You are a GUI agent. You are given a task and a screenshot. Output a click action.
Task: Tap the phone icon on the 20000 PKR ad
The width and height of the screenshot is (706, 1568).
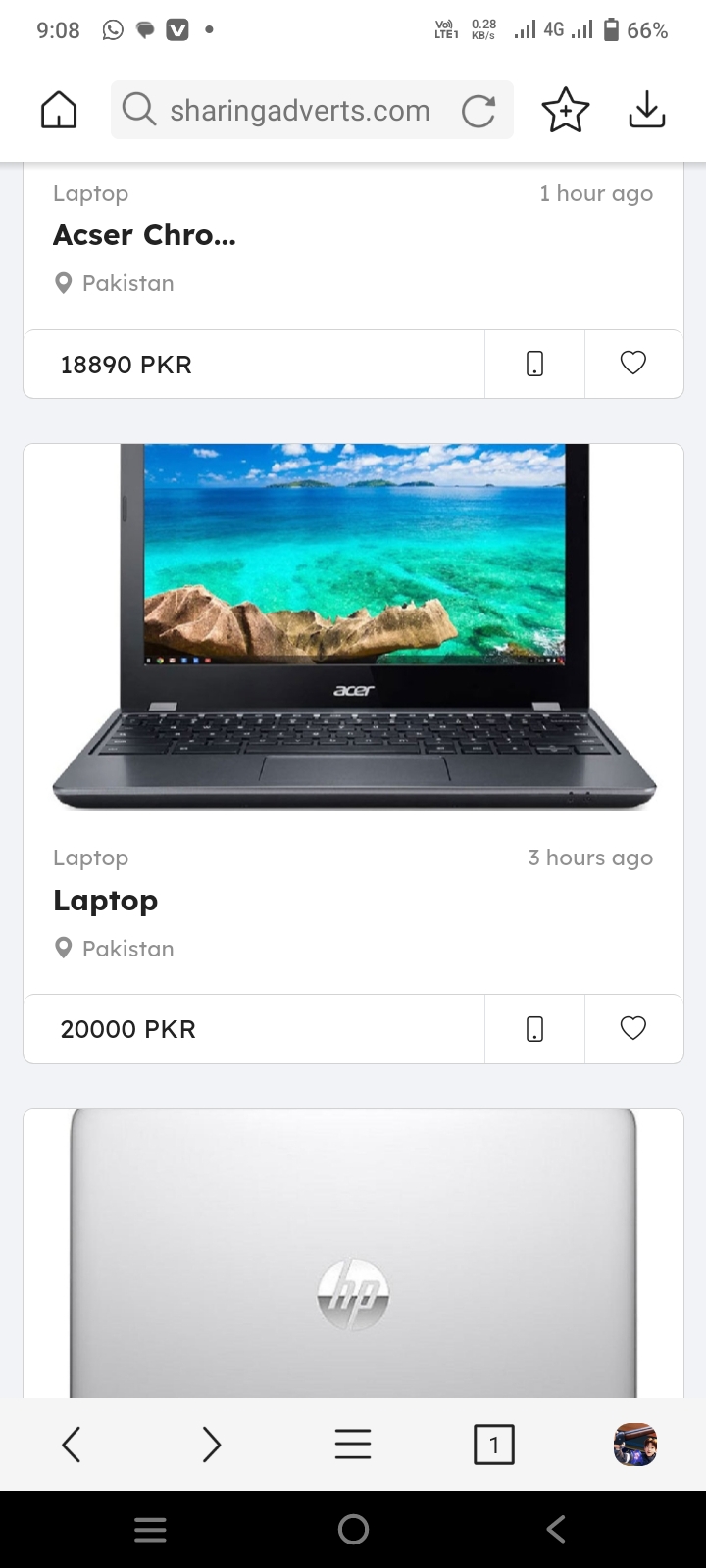point(534,1029)
